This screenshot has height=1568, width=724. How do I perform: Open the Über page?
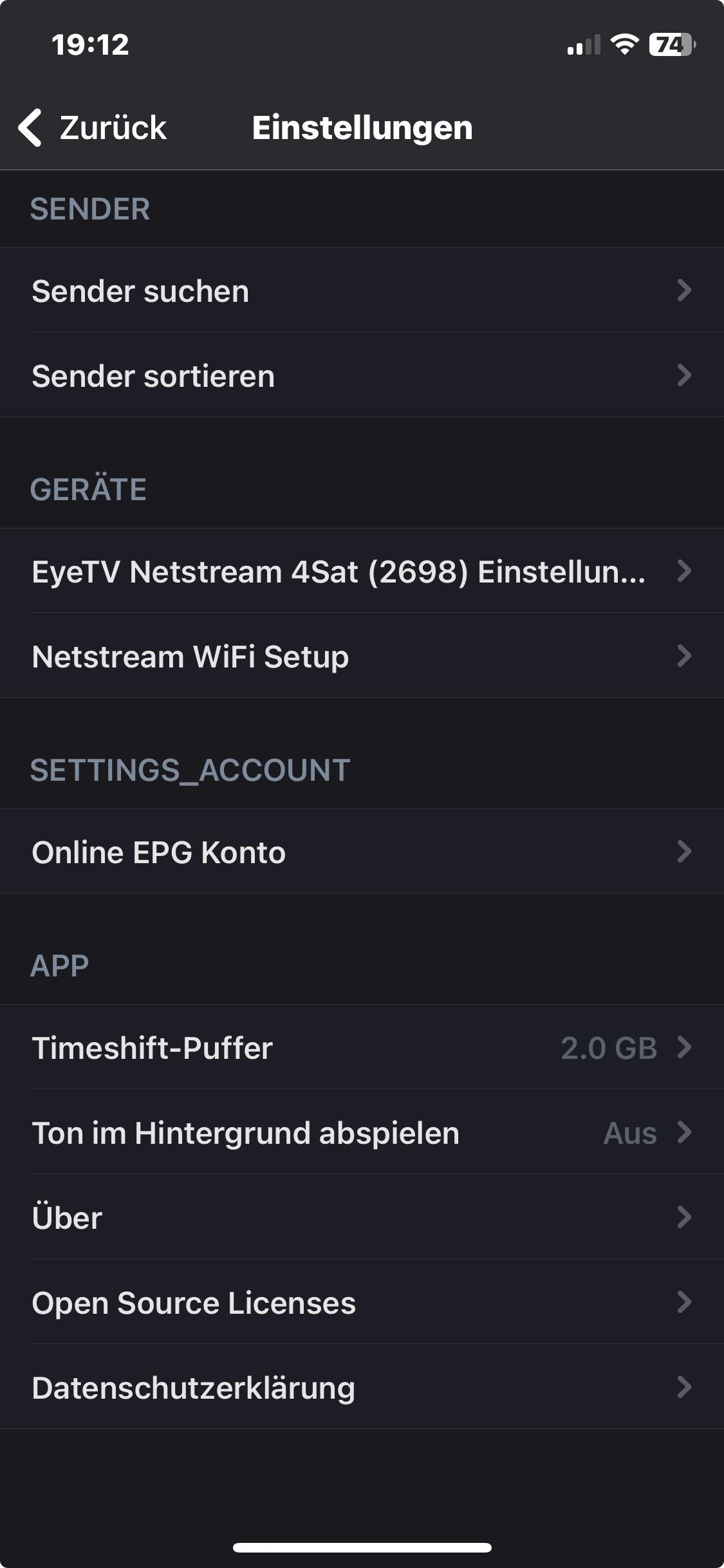click(x=362, y=1217)
